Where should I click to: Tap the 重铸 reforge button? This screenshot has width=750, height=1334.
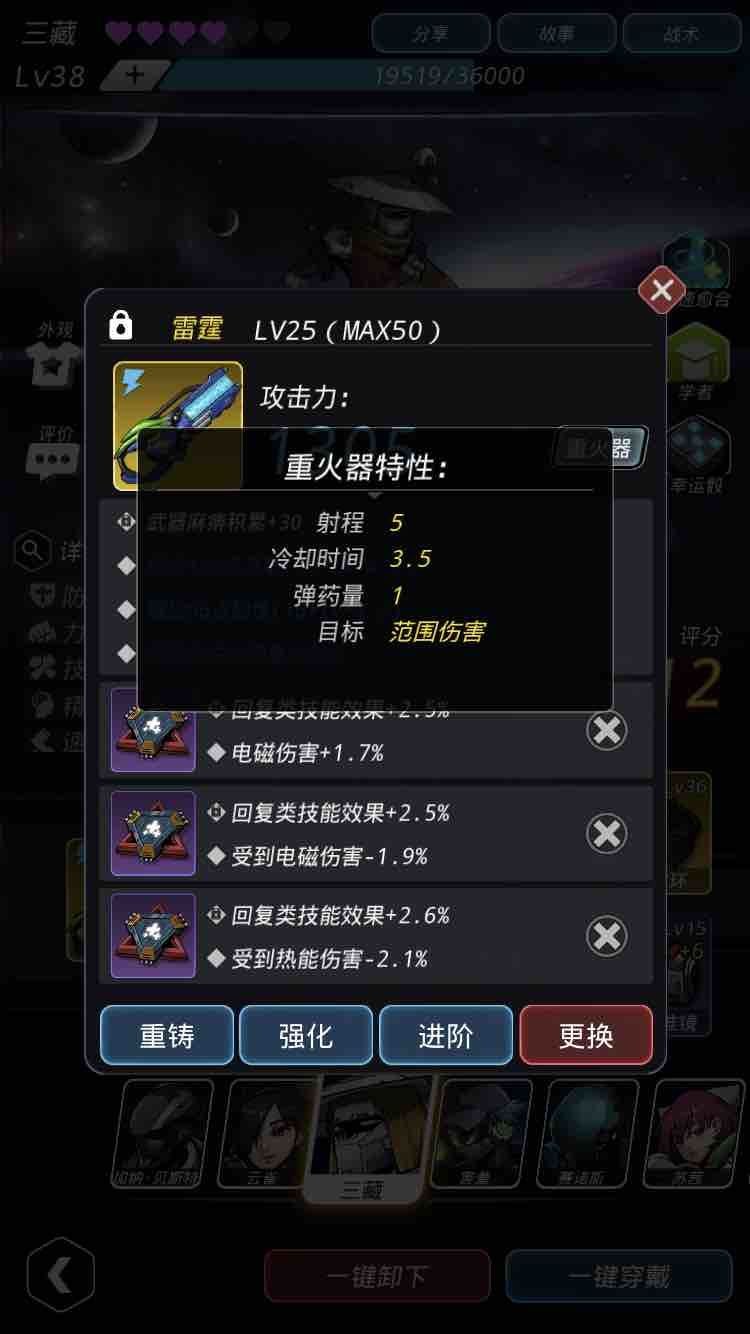pos(167,1035)
